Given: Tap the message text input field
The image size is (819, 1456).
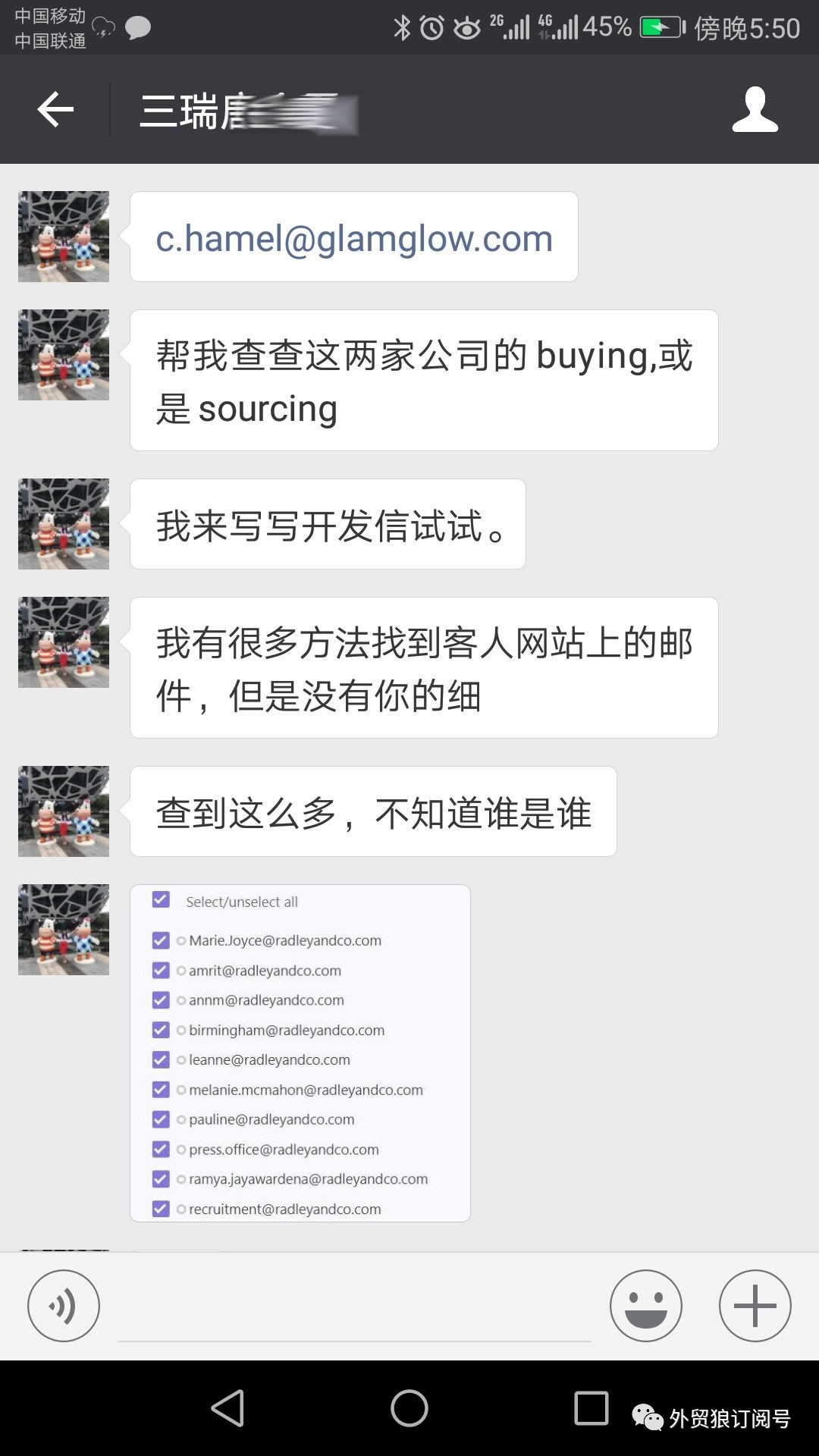Looking at the screenshot, I should [x=354, y=1312].
